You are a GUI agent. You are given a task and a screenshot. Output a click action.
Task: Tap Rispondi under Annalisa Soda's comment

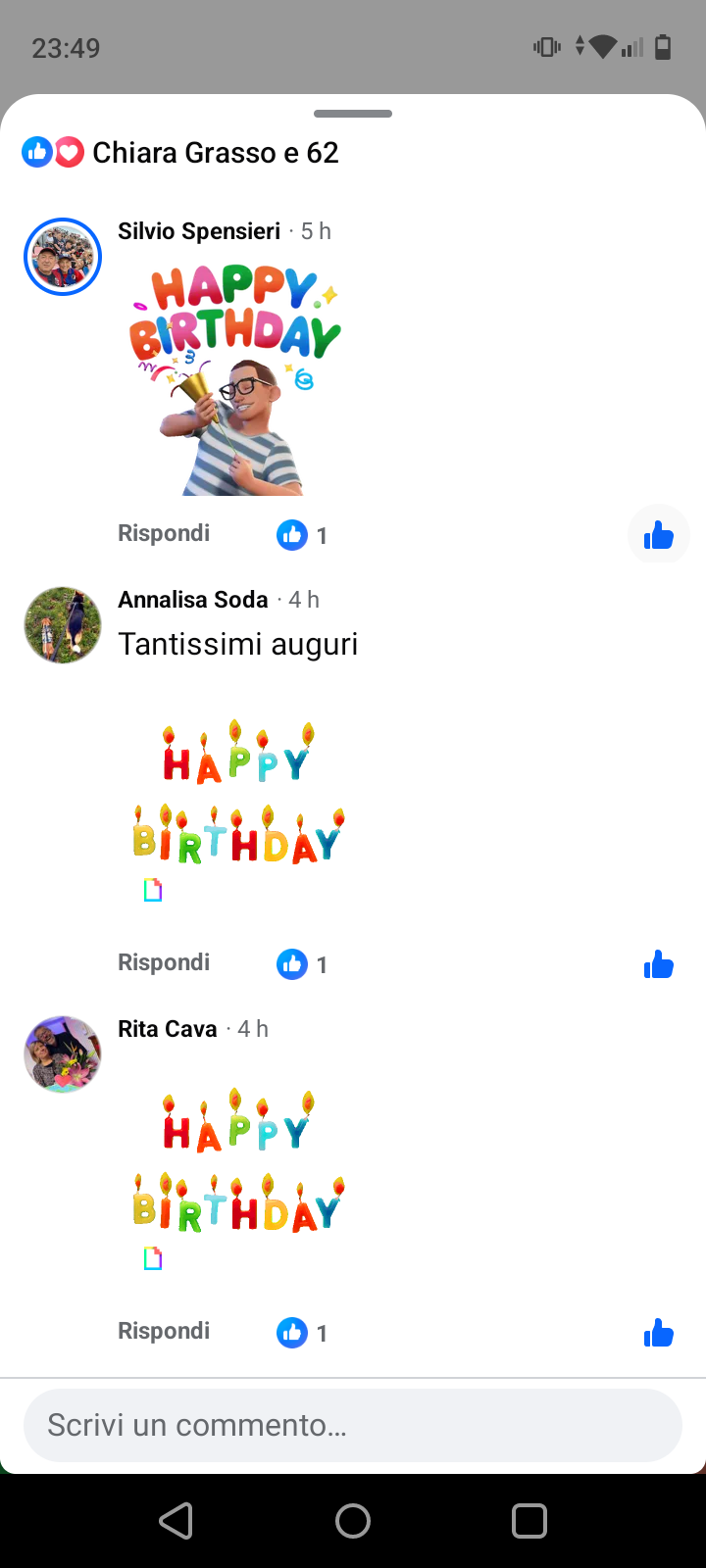[x=164, y=962]
